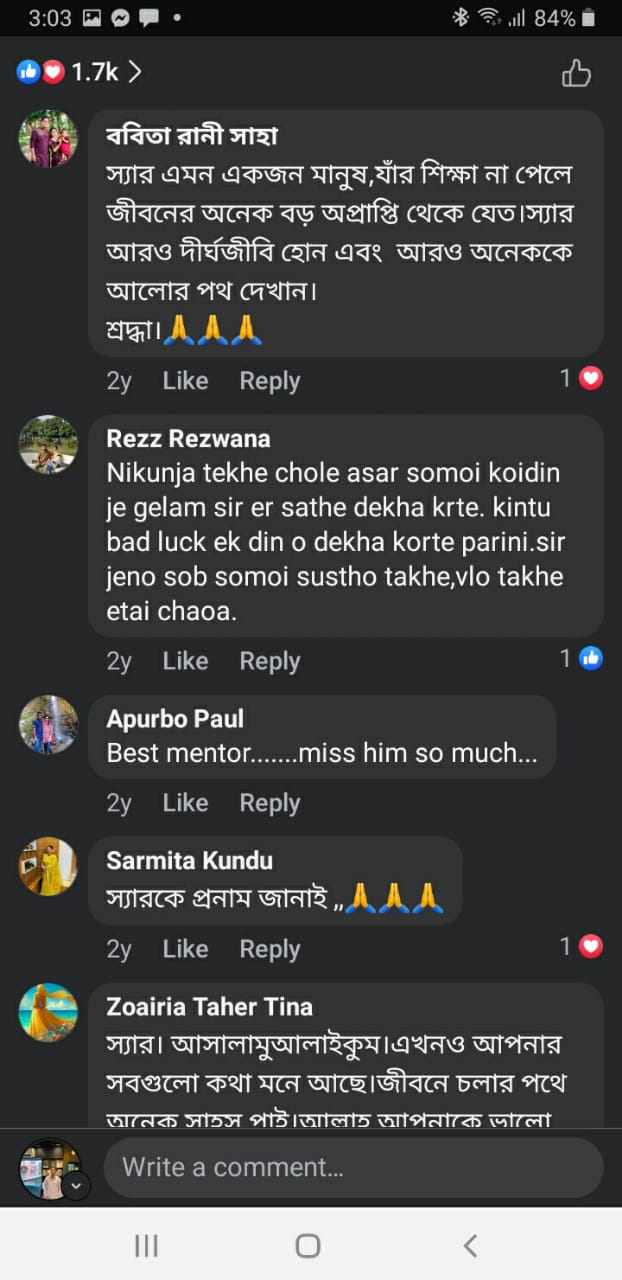Go back with the system back button
Screen dimensions: 622x1280
[470, 1245]
